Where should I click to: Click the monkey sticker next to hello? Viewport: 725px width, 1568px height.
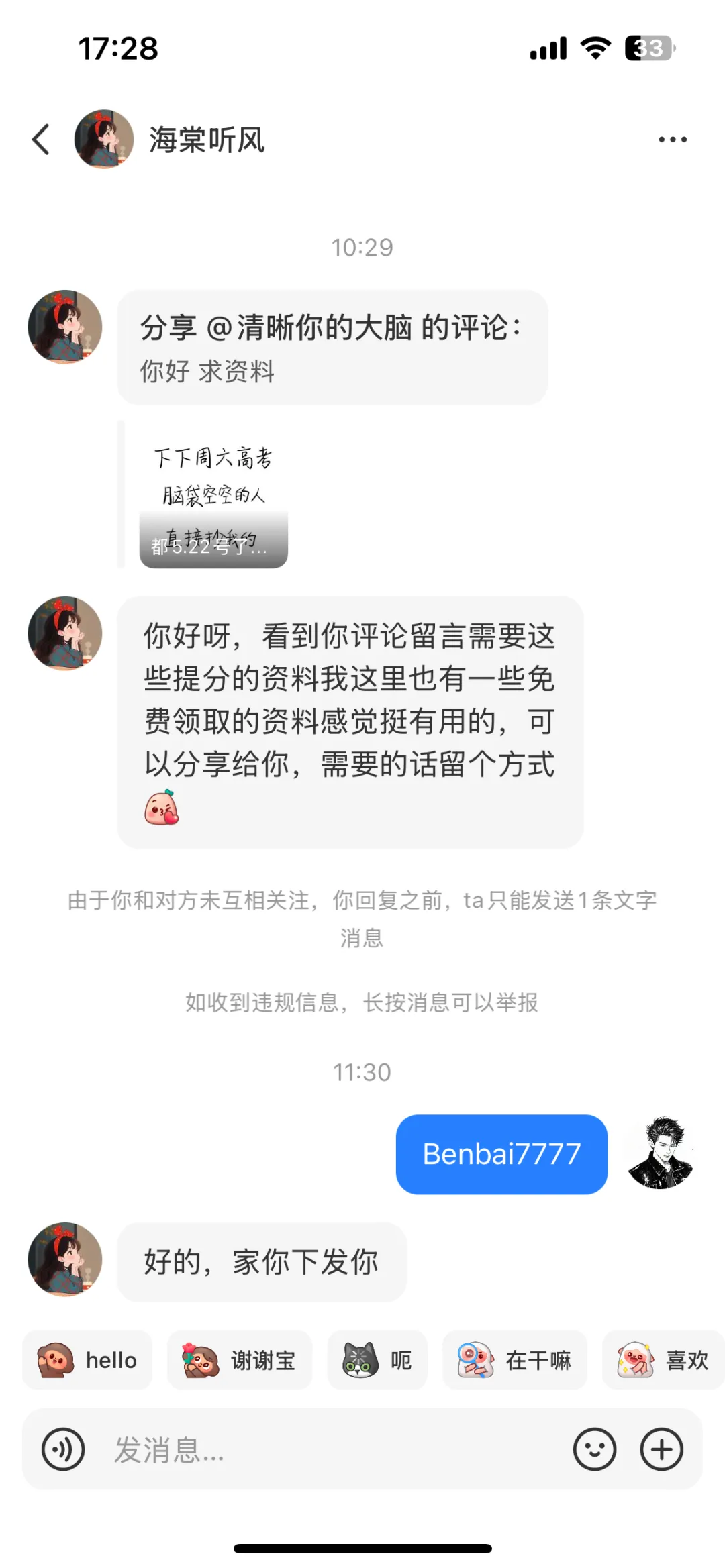[x=57, y=1361]
